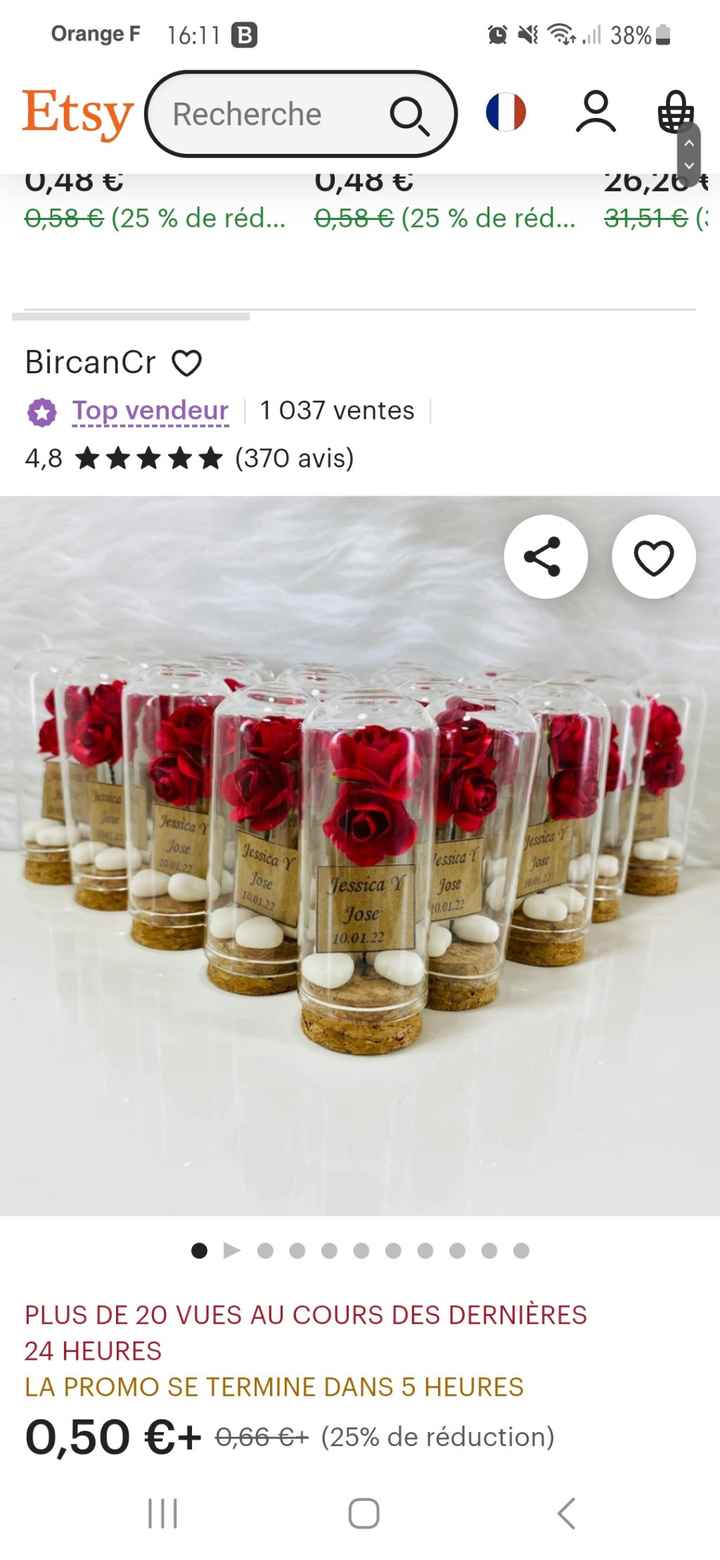View reviews by clicking (370 avis)
Viewport: 720px width, 1560px height.
[x=295, y=458]
